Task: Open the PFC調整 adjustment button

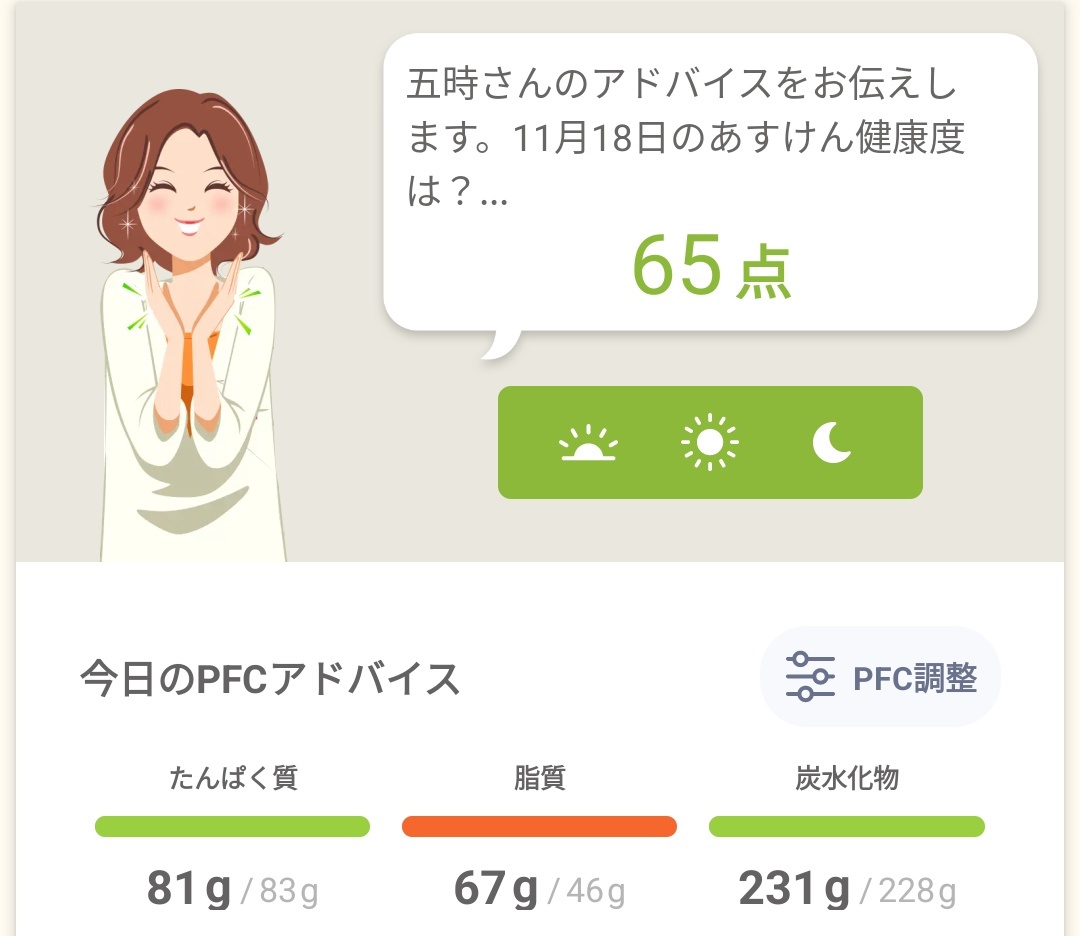Action: [x=880, y=677]
